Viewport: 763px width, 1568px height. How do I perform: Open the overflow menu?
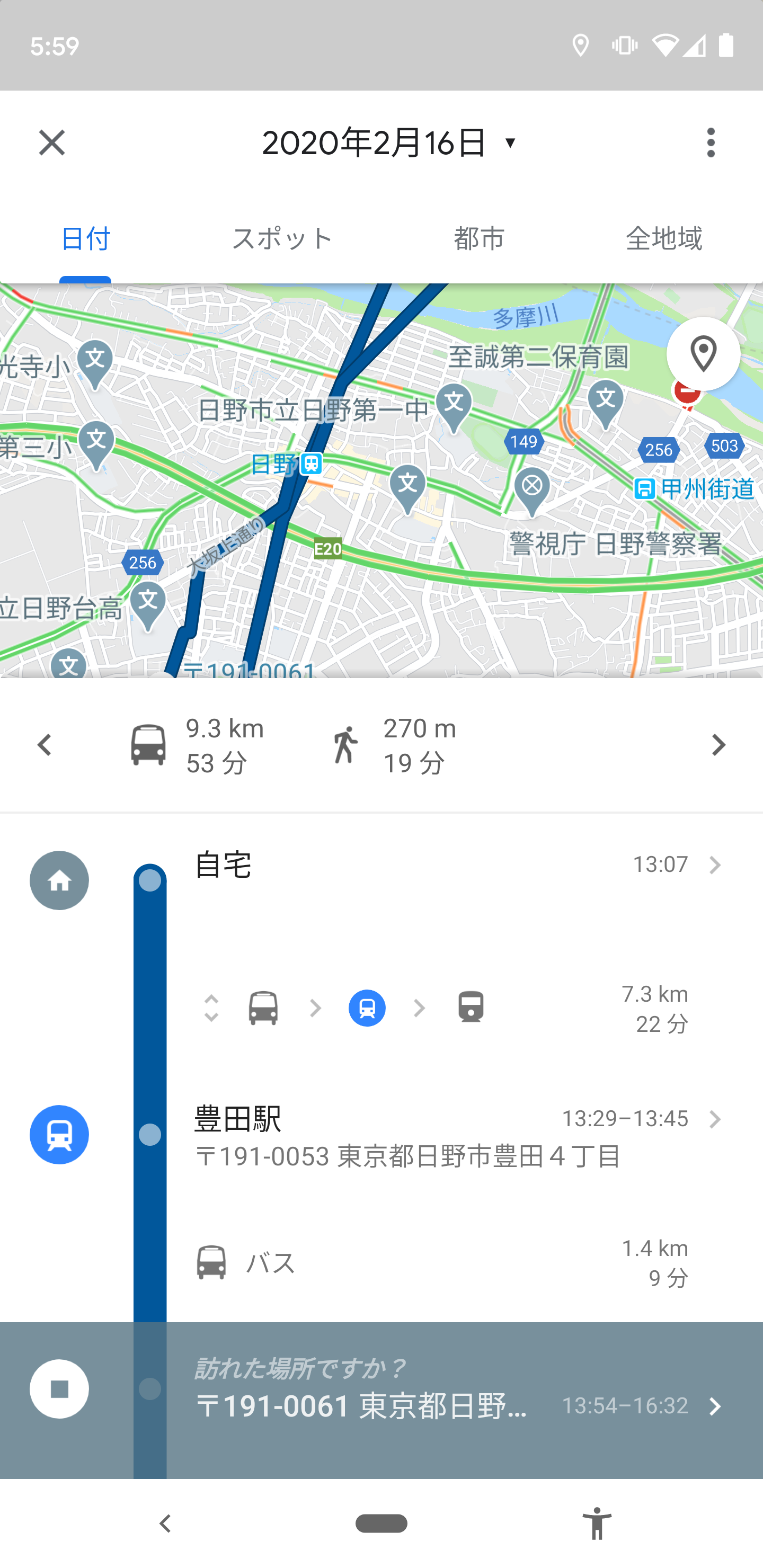tap(711, 143)
